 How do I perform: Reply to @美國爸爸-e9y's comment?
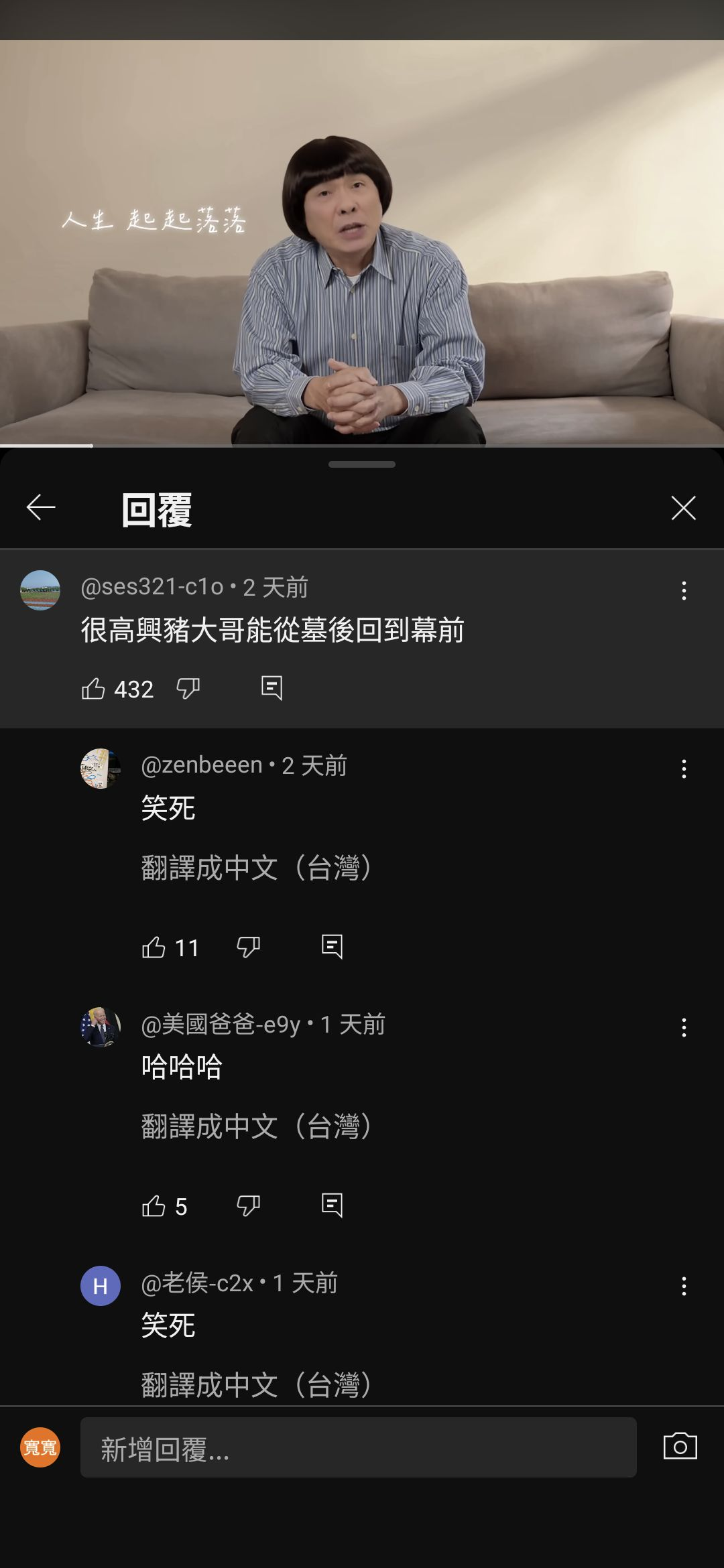coord(332,1205)
